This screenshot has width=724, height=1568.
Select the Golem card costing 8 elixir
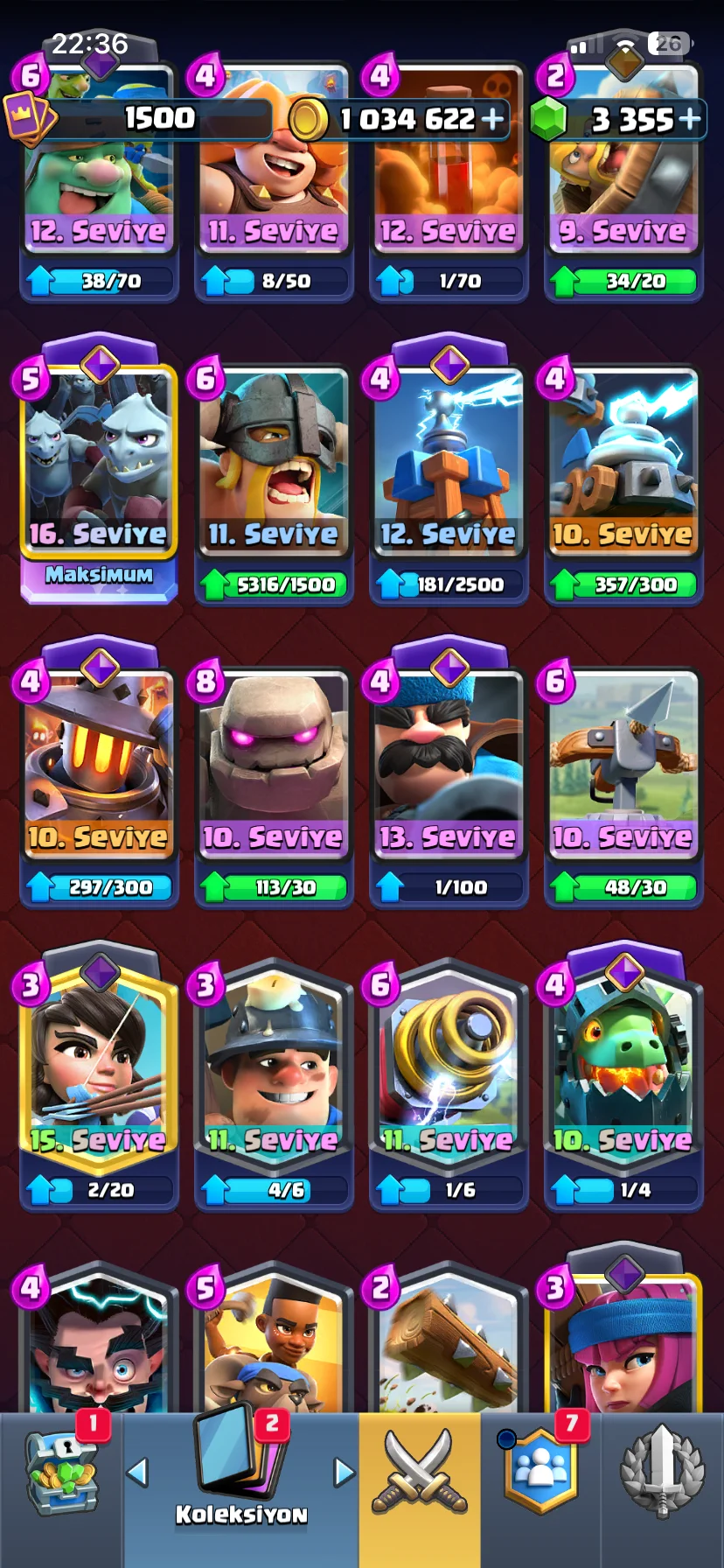[x=274, y=785]
